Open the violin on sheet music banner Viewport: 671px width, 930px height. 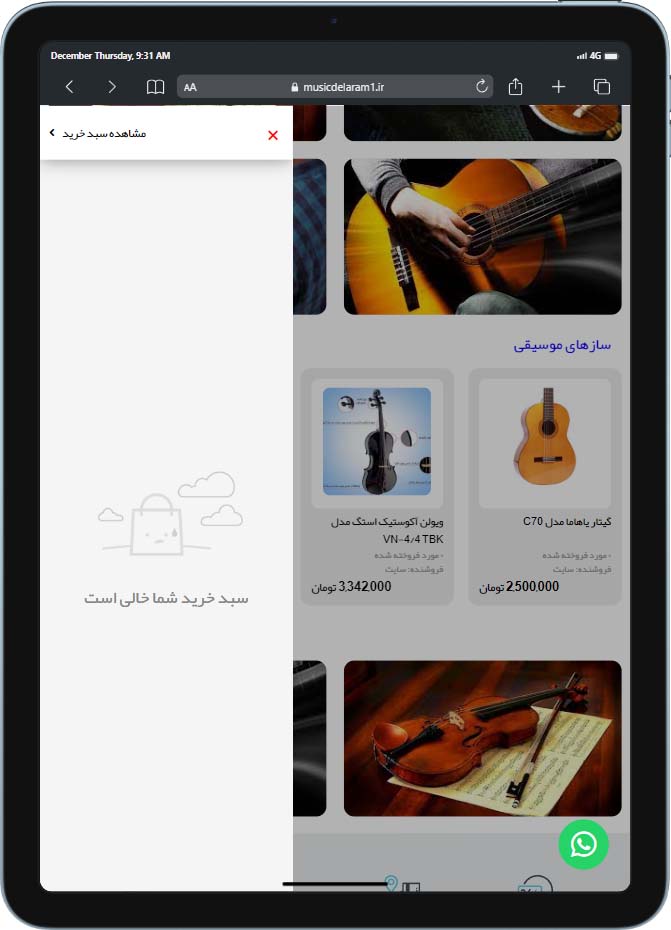click(x=482, y=738)
